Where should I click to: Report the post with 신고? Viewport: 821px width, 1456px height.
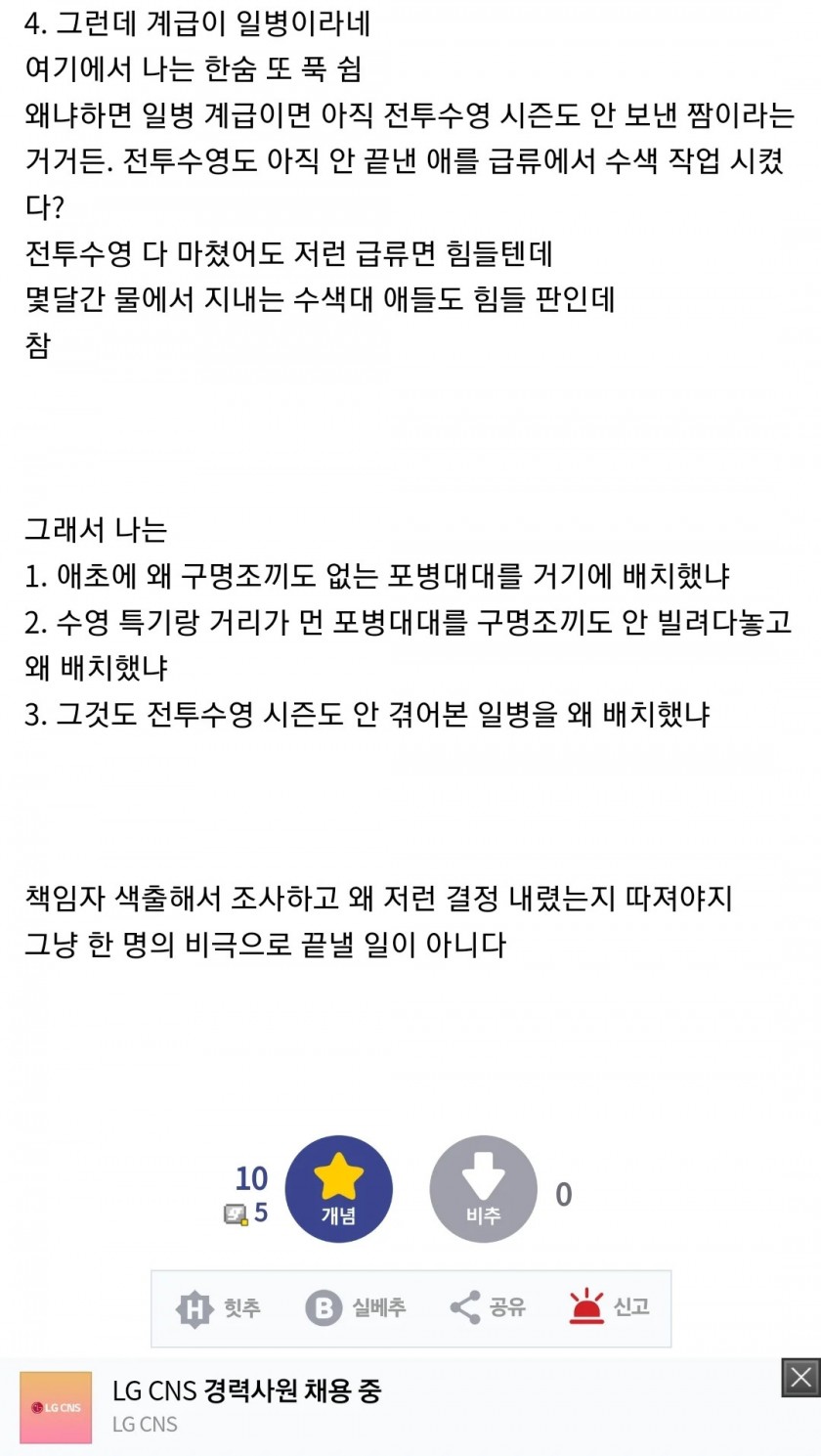click(609, 1307)
